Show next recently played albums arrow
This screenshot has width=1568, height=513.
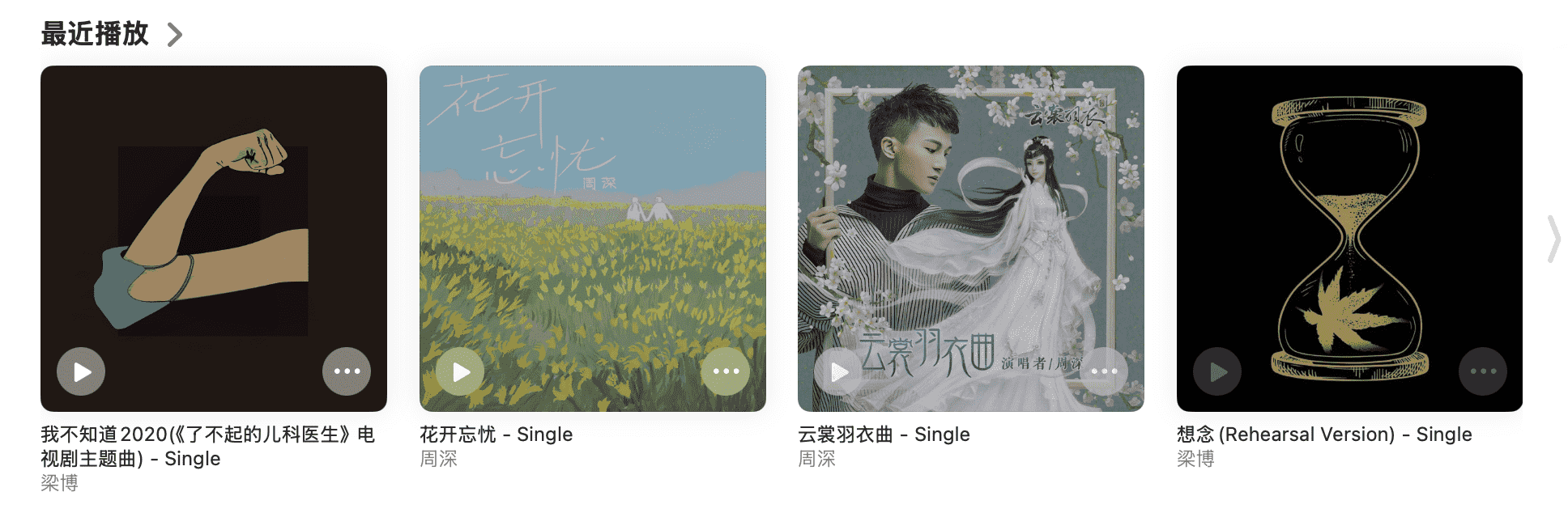pyautogui.click(x=1553, y=239)
